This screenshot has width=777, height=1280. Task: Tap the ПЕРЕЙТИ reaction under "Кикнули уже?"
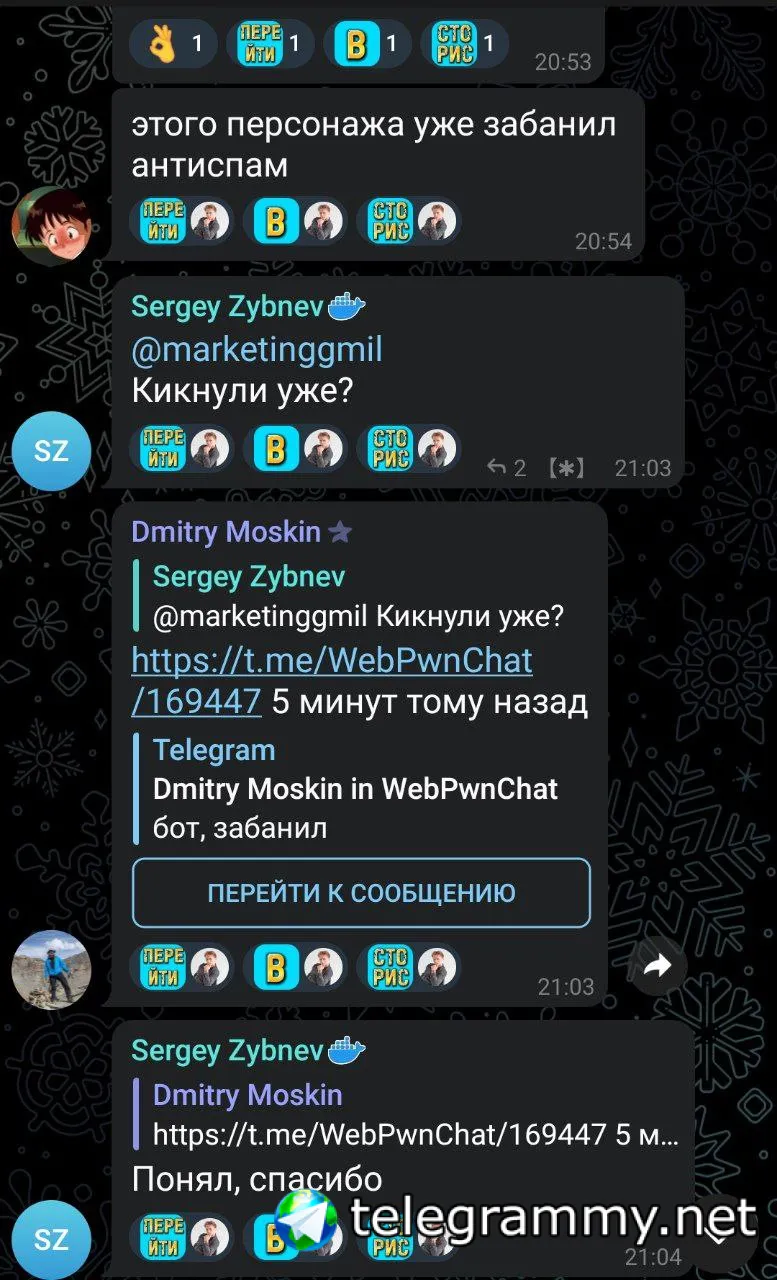click(181, 449)
